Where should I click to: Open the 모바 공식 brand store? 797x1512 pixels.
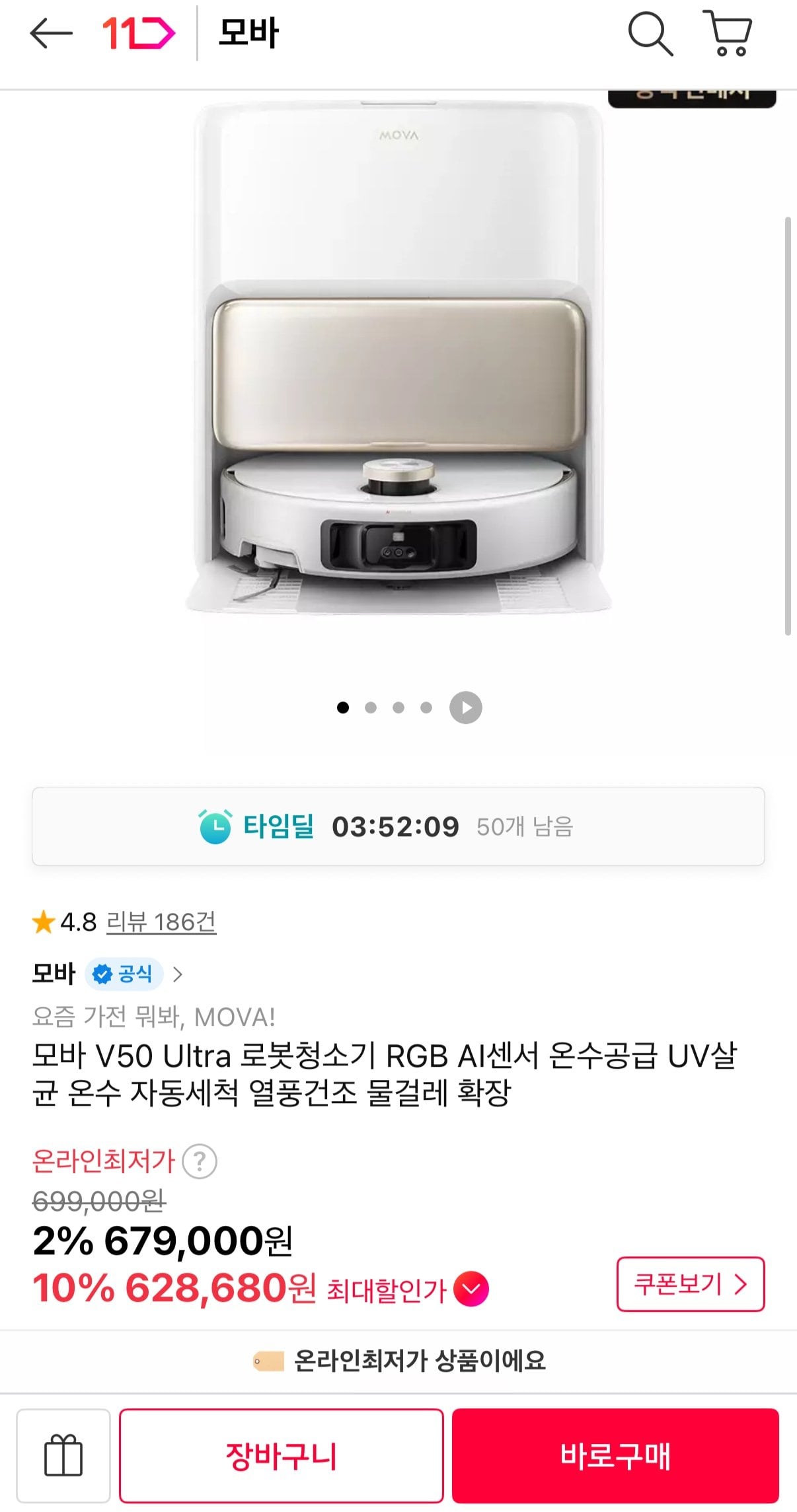pos(107,974)
